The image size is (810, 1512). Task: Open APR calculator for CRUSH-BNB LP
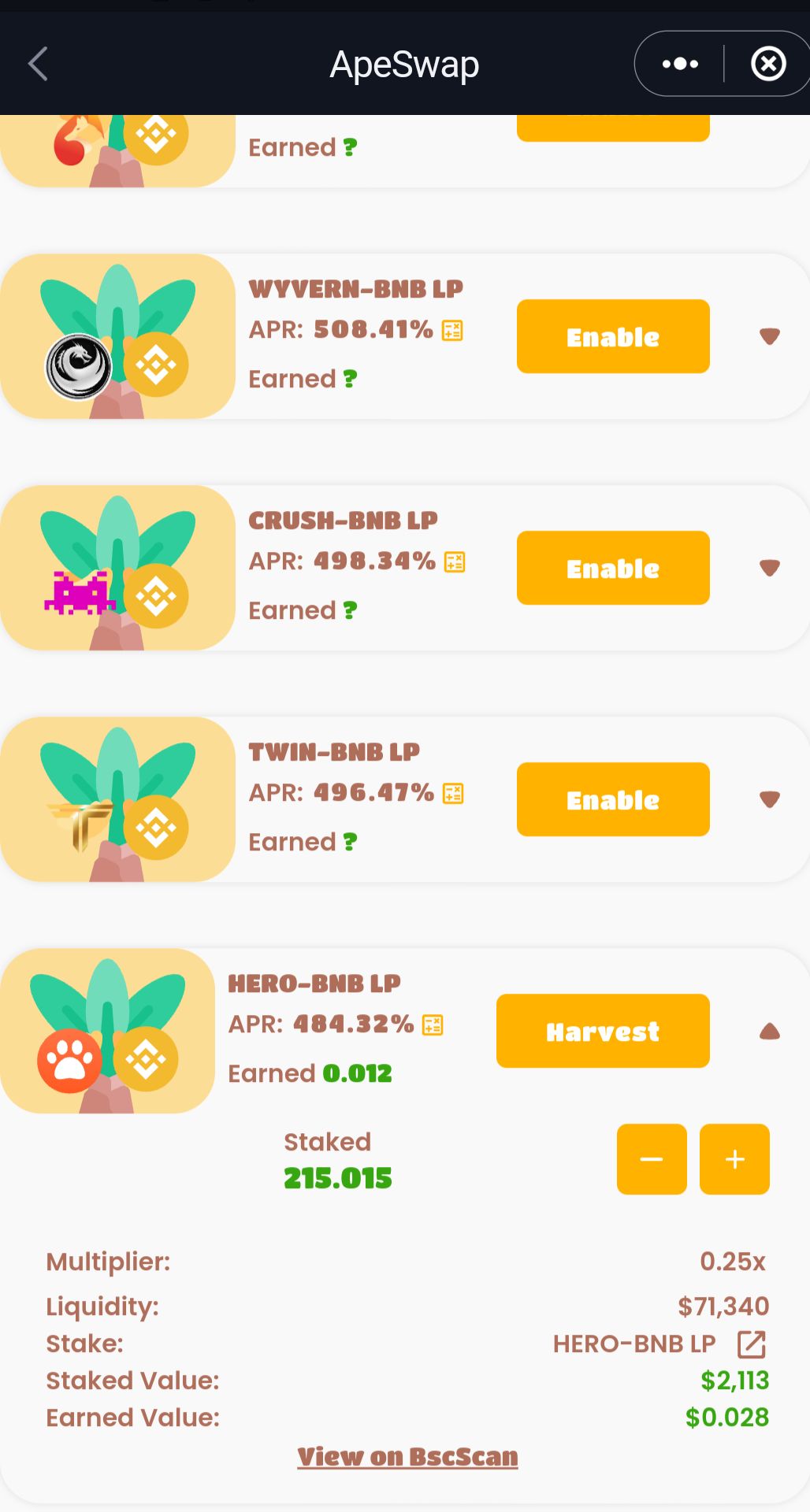click(455, 561)
